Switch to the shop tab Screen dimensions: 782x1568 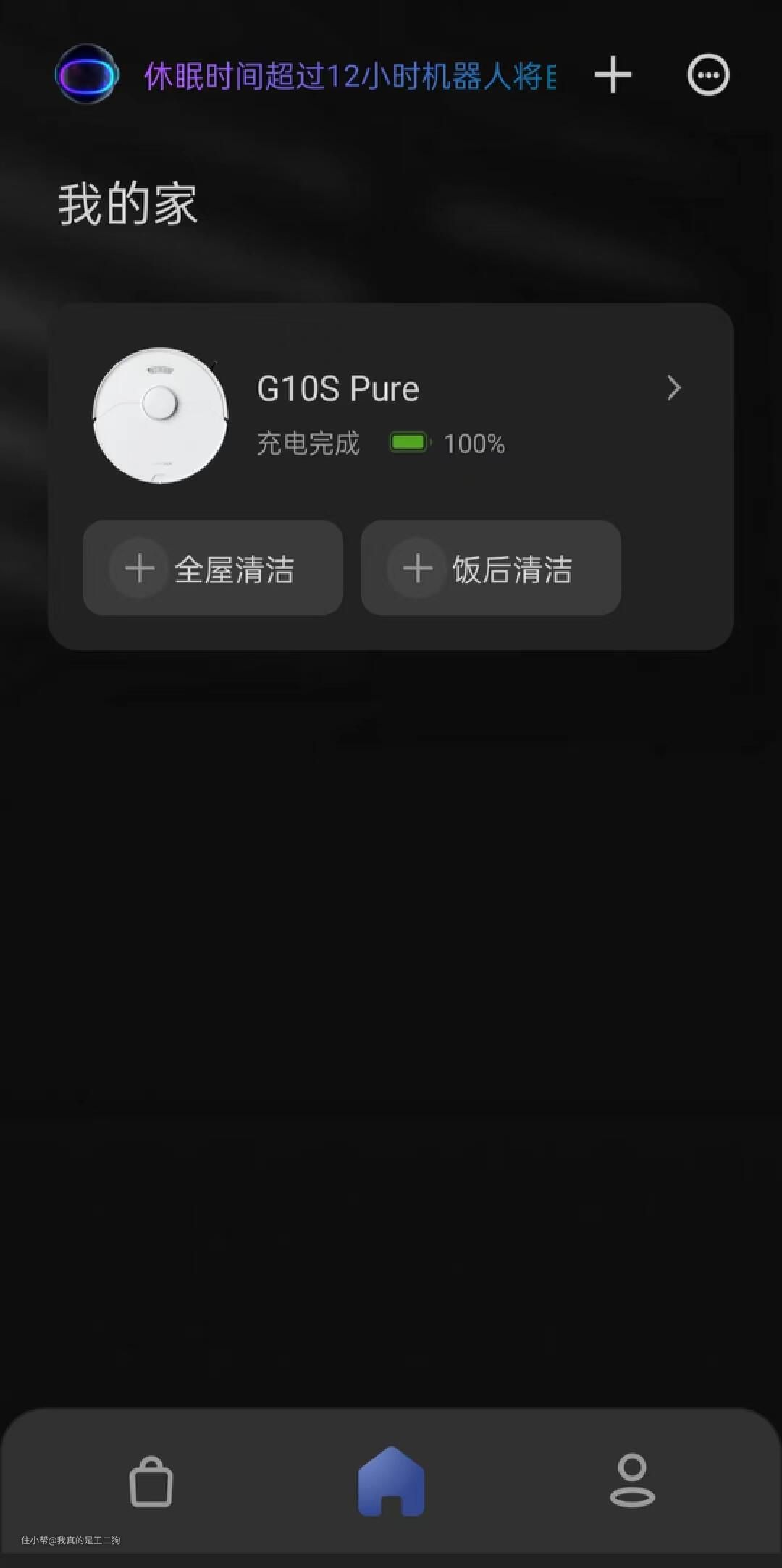(151, 1481)
